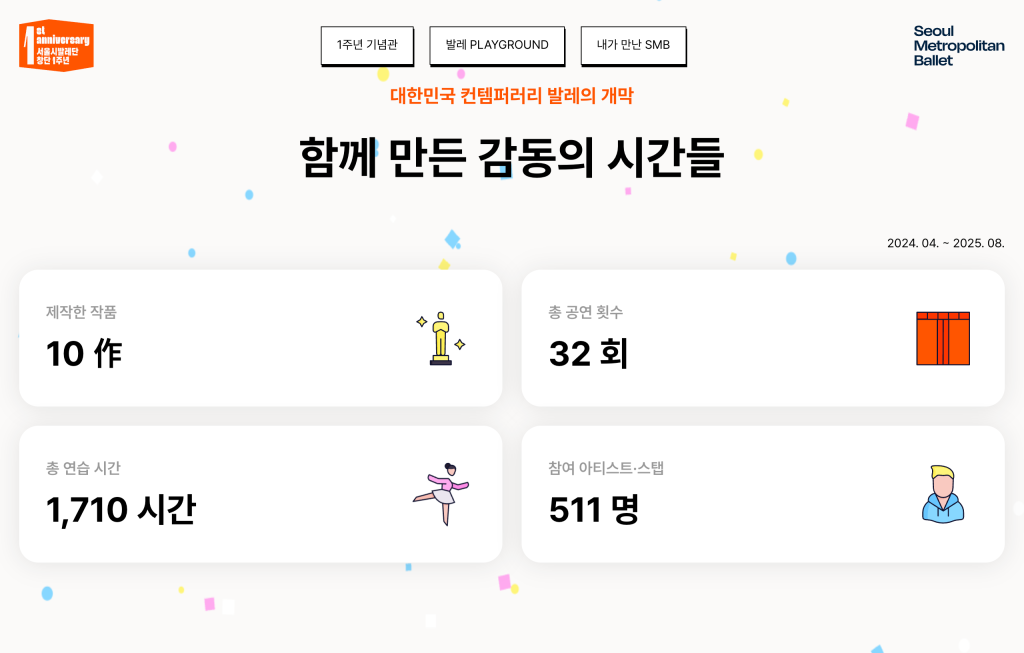Go to 발레 PLAYGROUND
The image size is (1024, 653).
[x=497, y=45]
